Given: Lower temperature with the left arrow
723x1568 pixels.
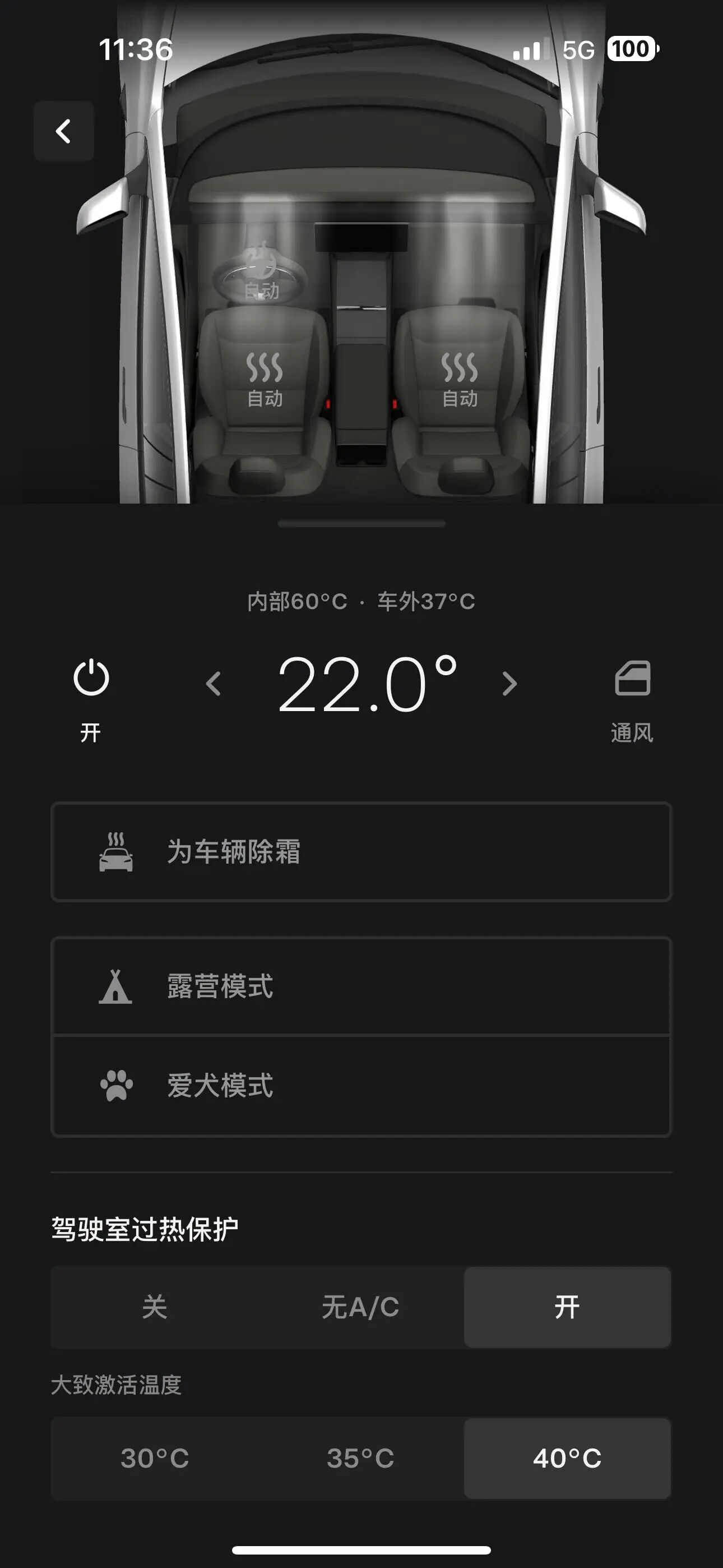Looking at the screenshot, I should 213,684.
